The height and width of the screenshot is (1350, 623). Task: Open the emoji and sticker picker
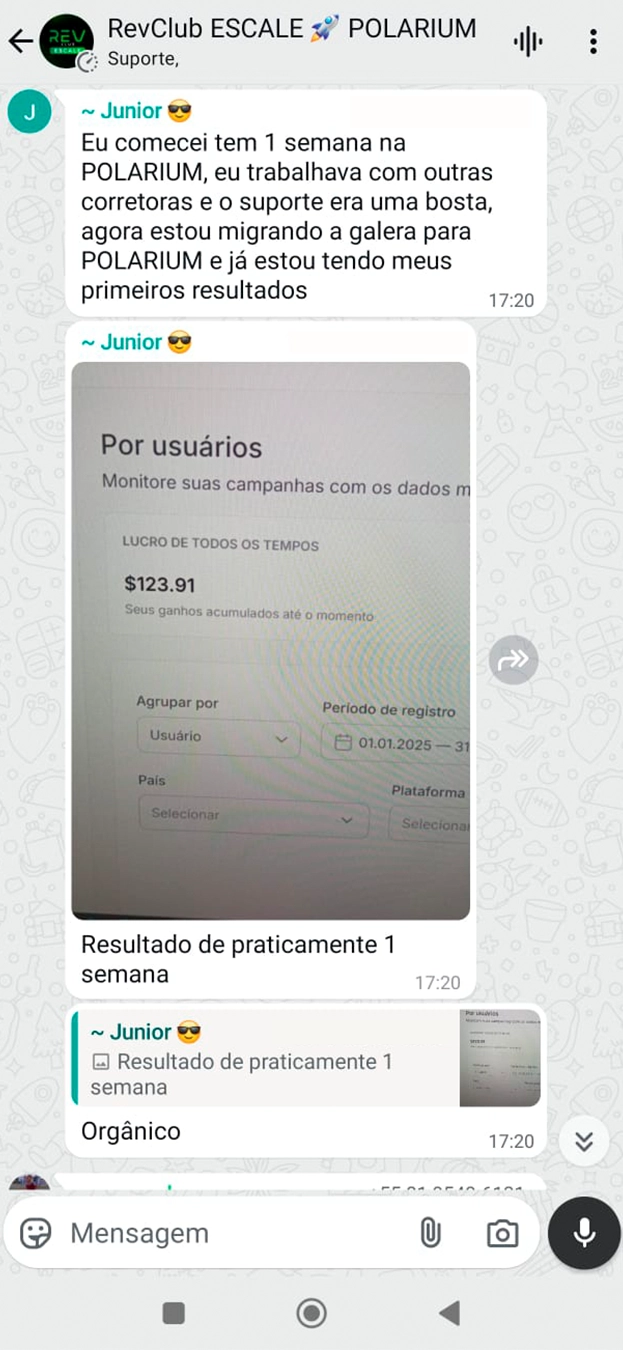tap(36, 1233)
